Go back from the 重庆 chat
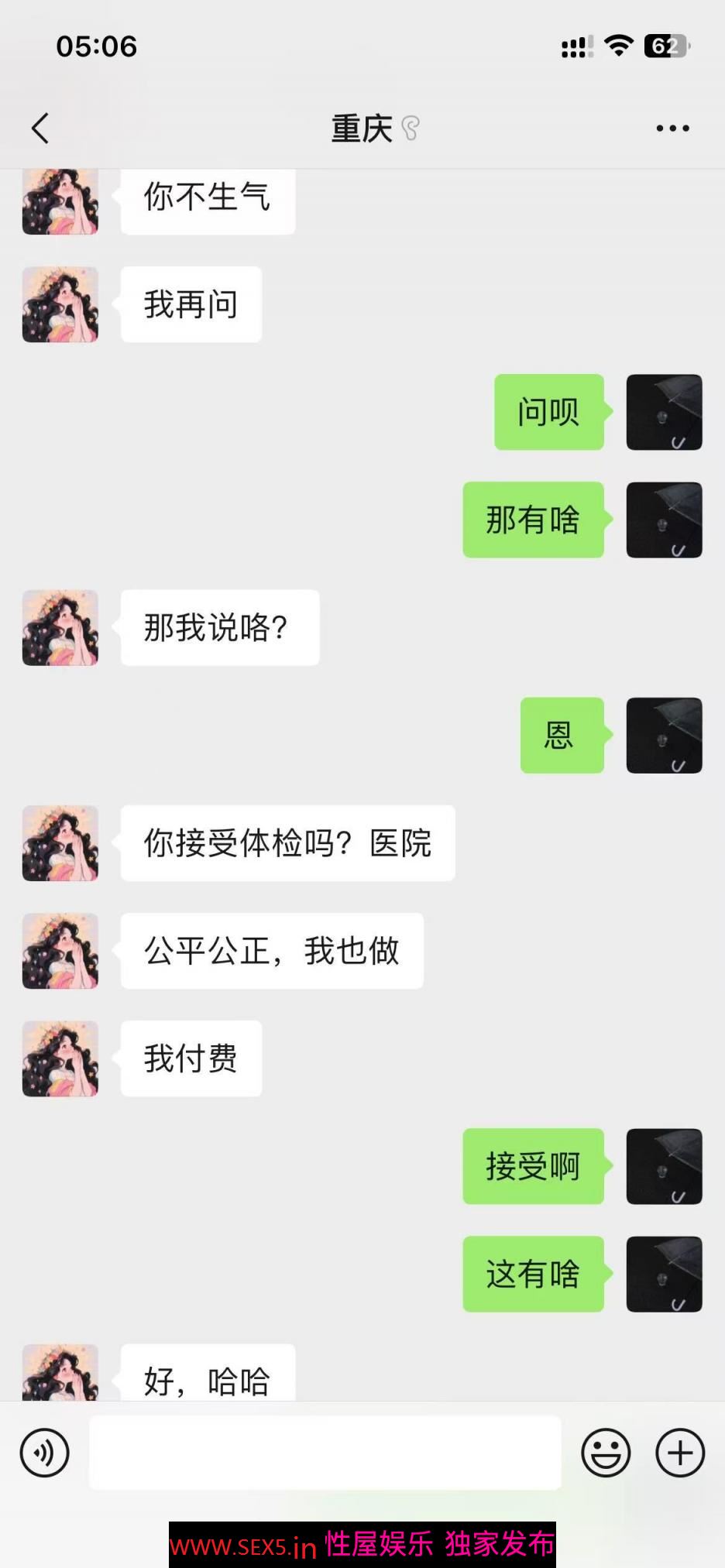Screen dimensions: 725x1568 tap(40, 129)
